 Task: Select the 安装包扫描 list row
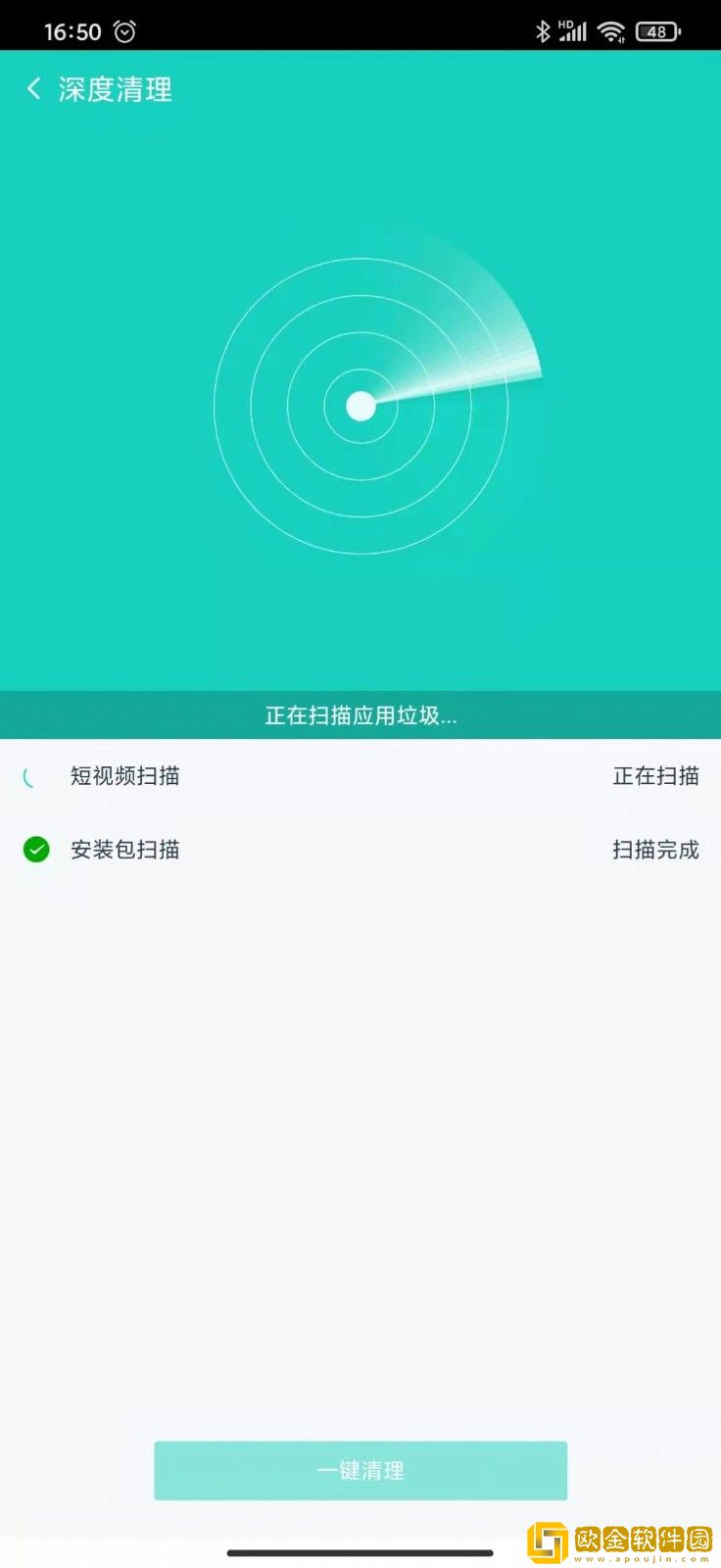point(360,850)
